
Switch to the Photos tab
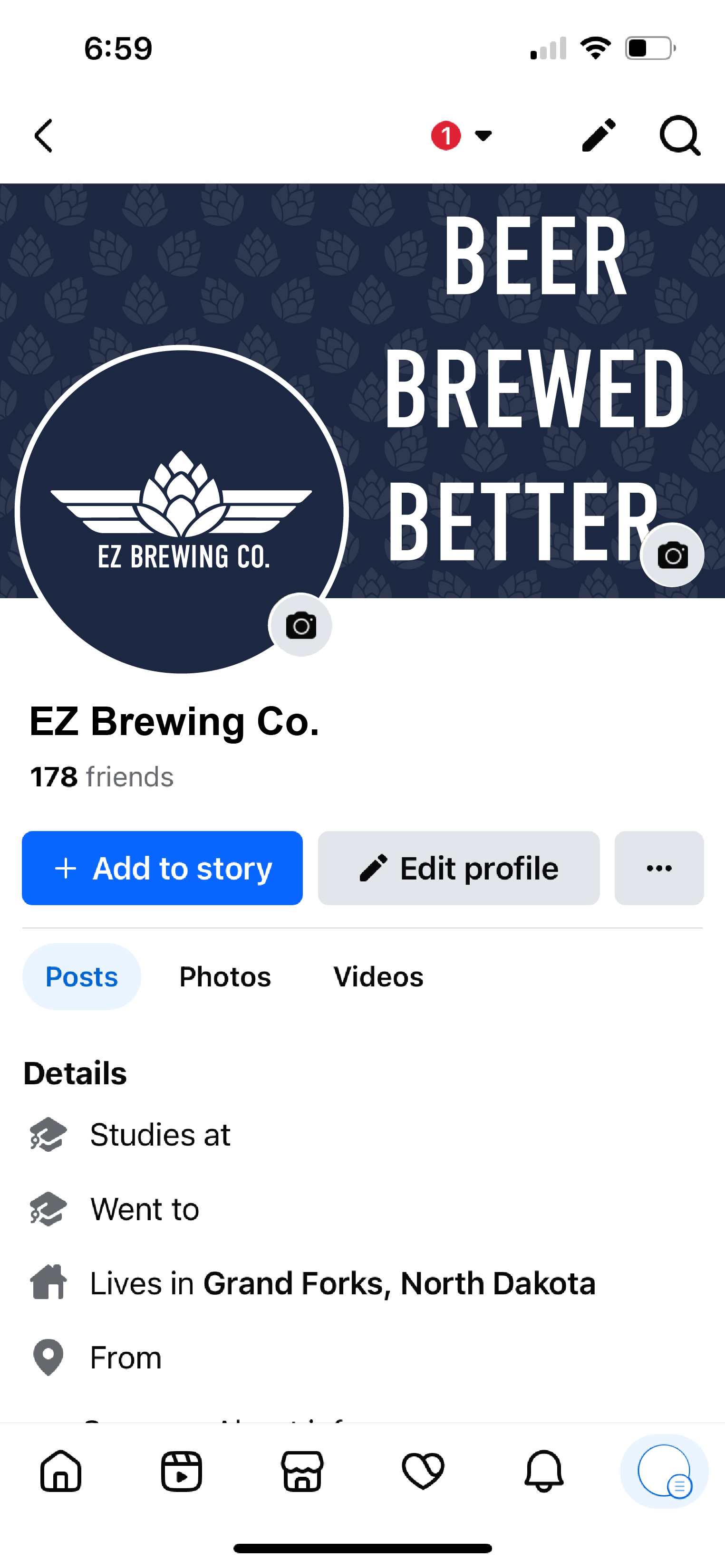[x=225, y=976]
